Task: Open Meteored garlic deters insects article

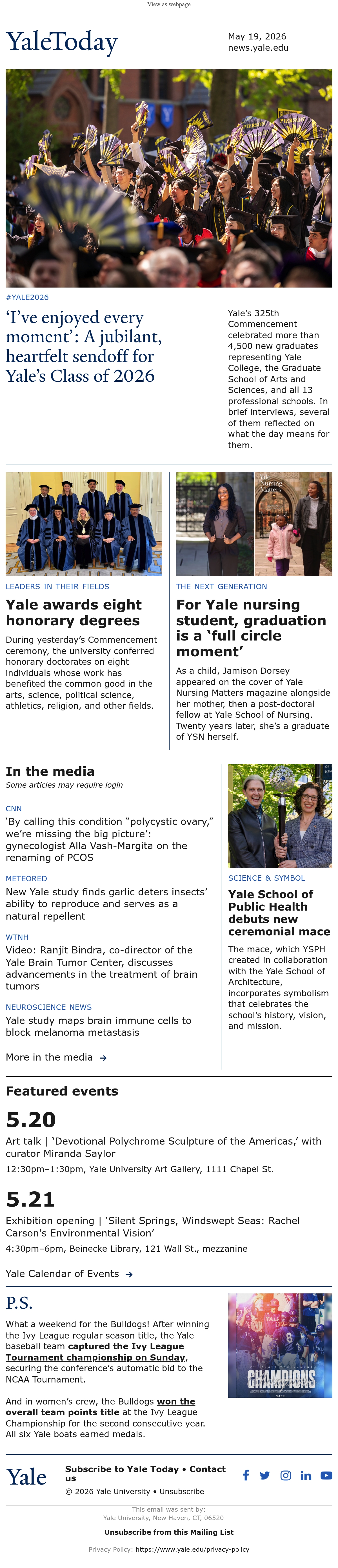Action: 106,904
